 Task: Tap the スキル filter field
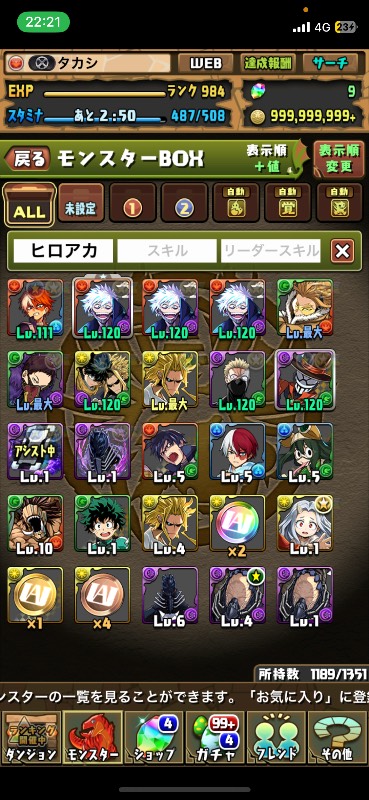[x=167, y=251]
